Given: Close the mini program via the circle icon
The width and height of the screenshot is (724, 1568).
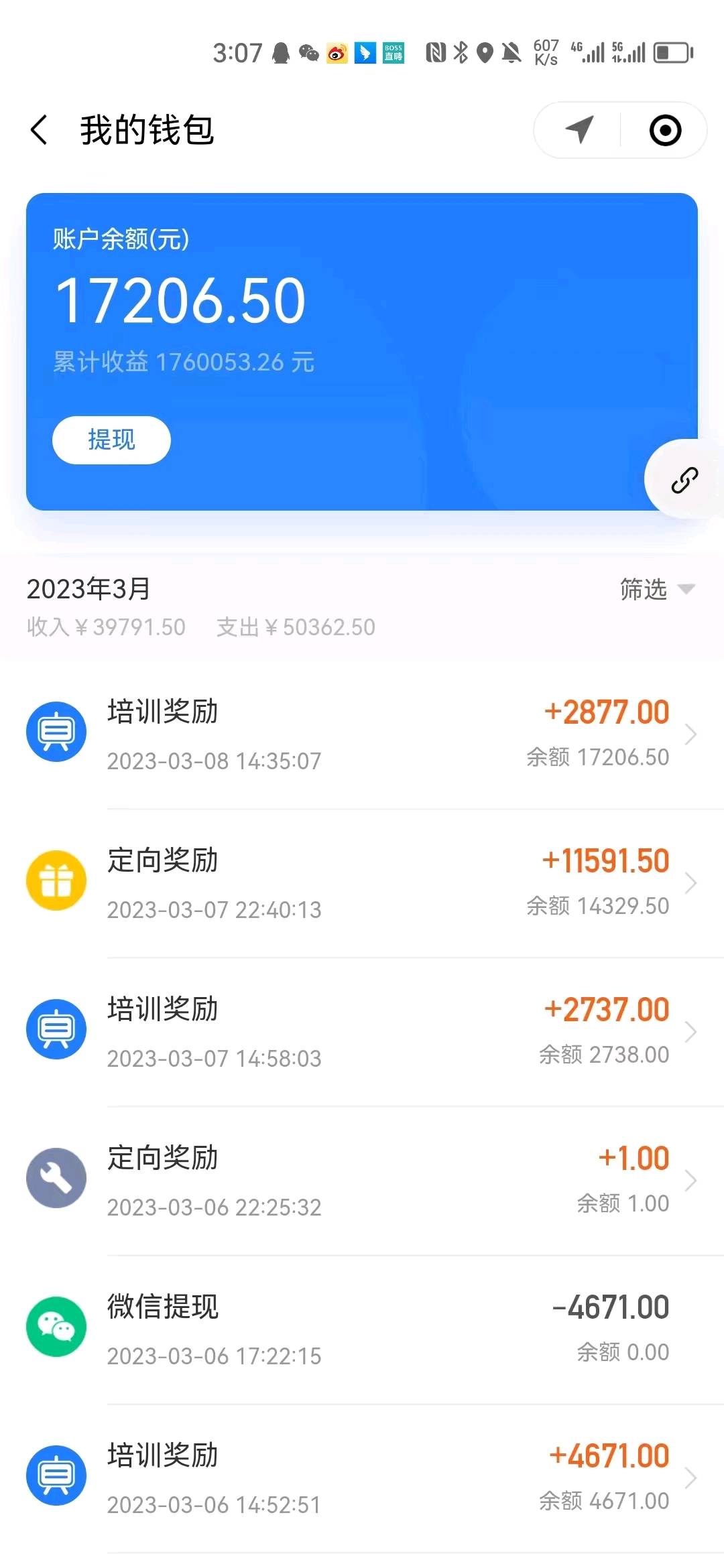Looking at the screenshot, I should [665, 130].
